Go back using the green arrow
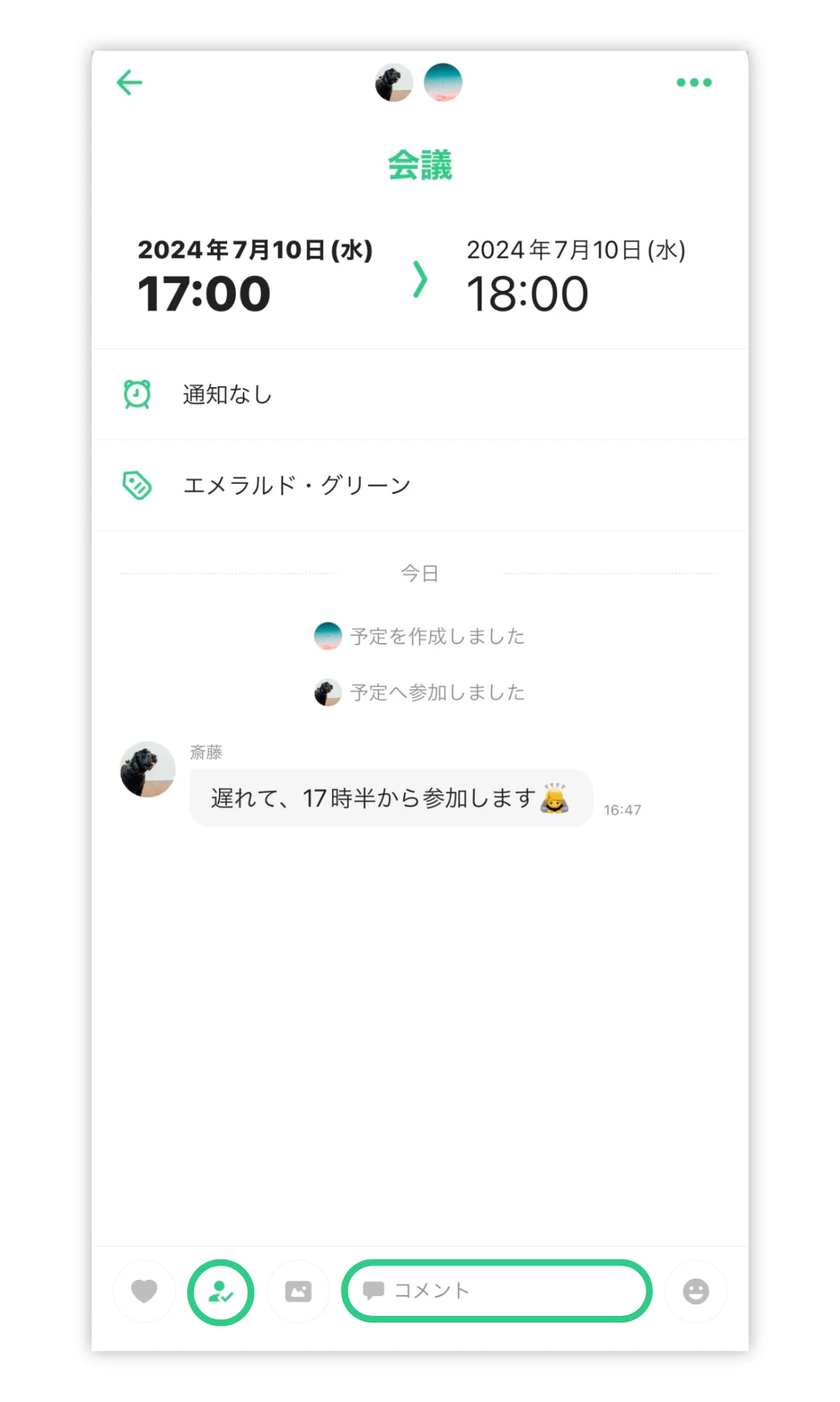Viewport: 840px width, 1402px height. click(129, 83)
